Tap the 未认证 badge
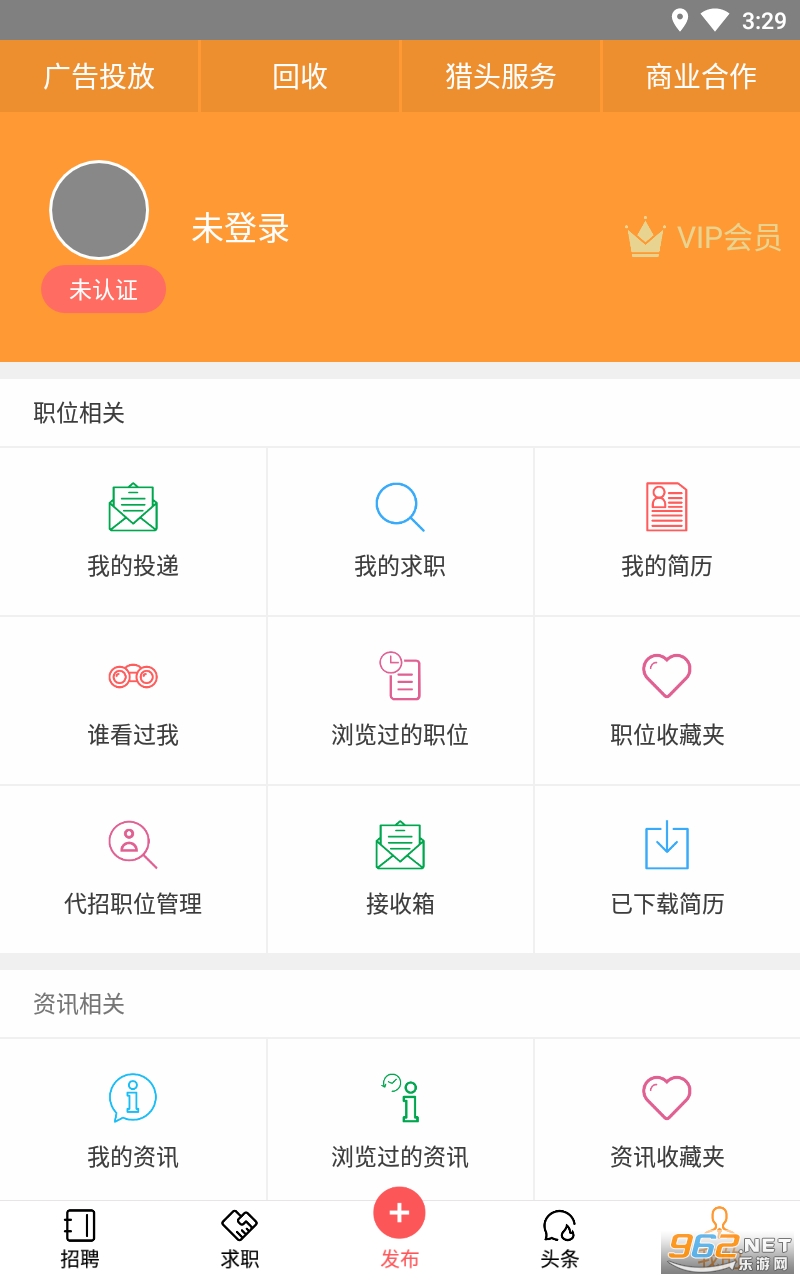800x1280 pixels. click(103, 289)
